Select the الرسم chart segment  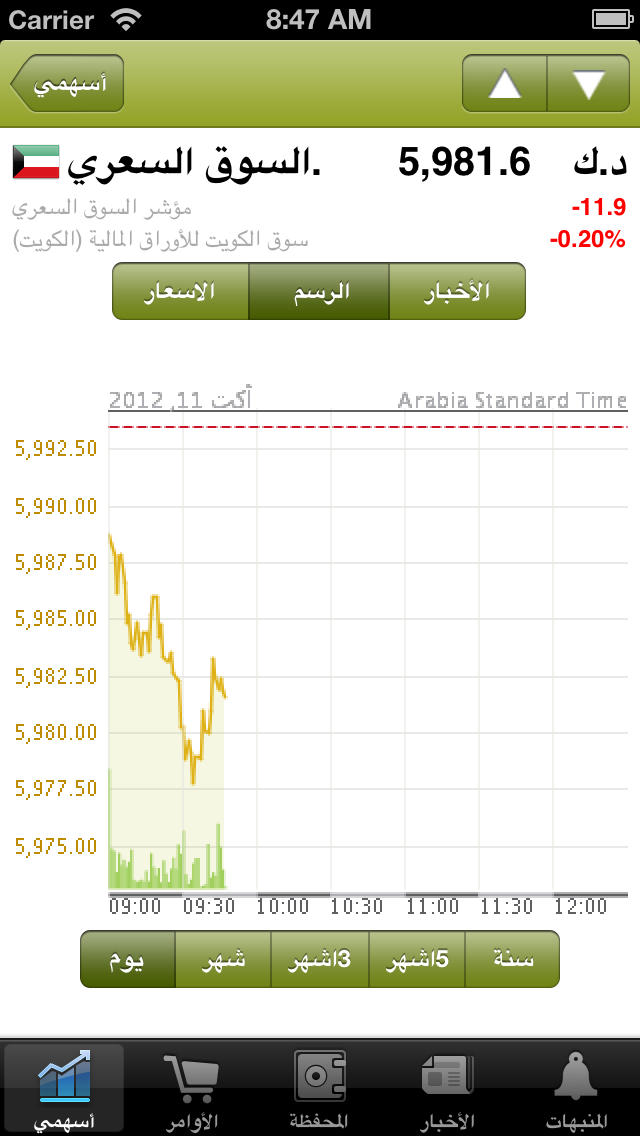point(319,291)
